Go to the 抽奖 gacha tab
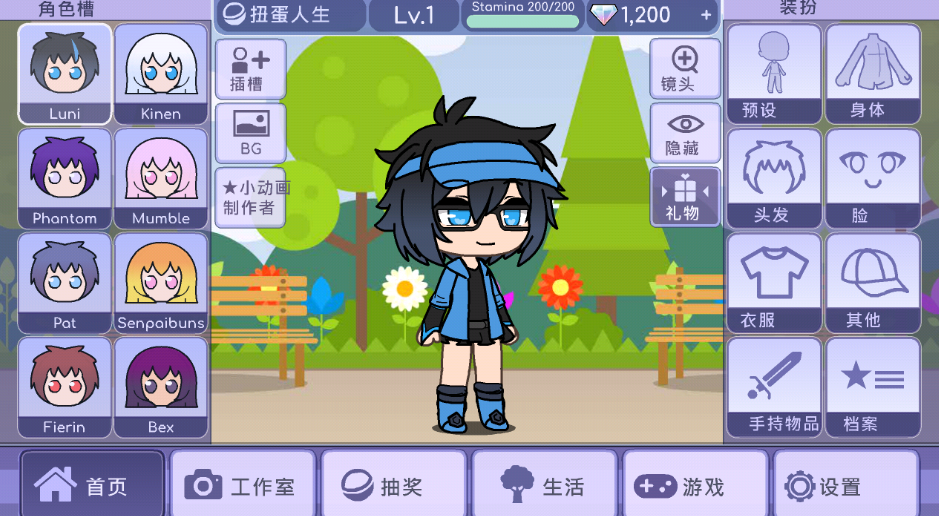The image size is (939, 516). (x=392, y=486)
